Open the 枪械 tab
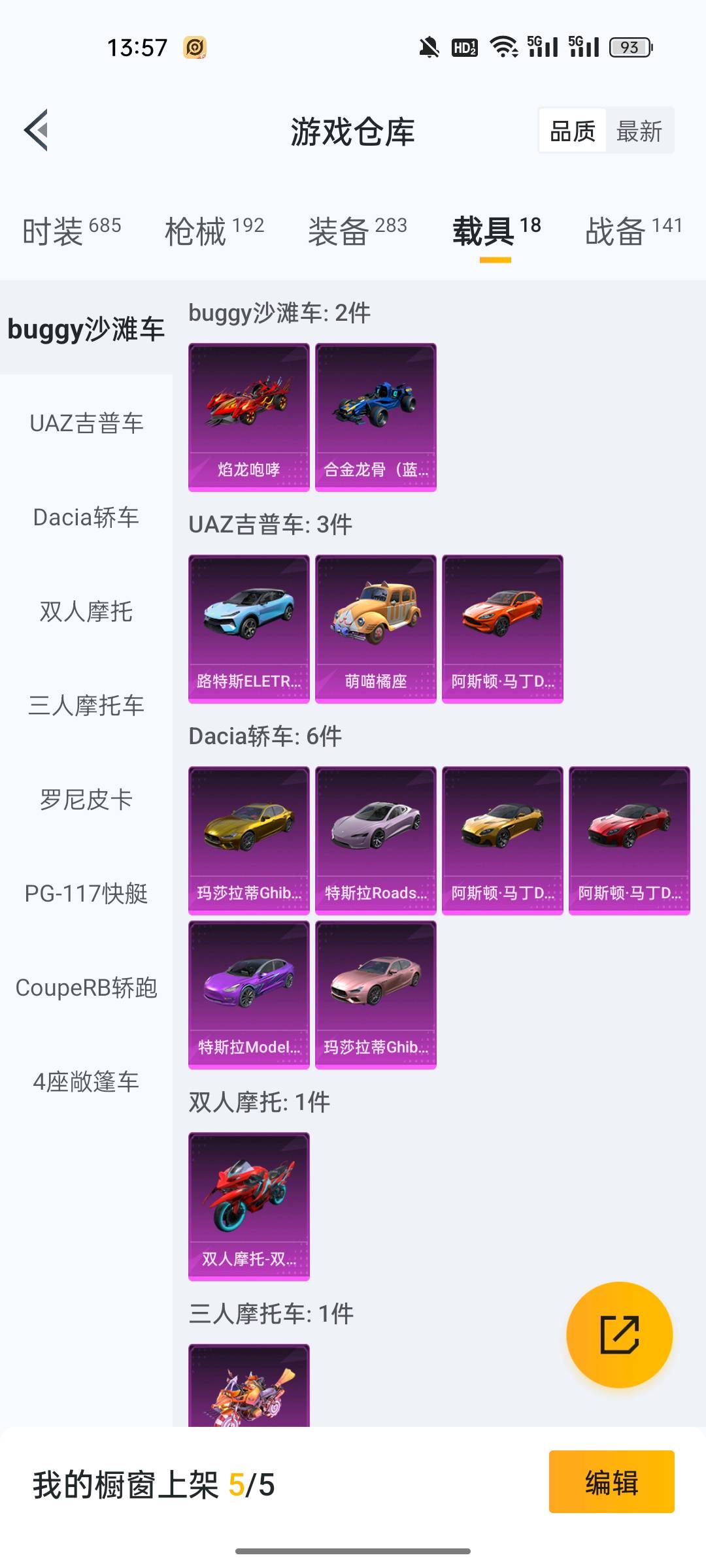The width and height of the screenshot is (706, 1568). click(x=214, y=231)
